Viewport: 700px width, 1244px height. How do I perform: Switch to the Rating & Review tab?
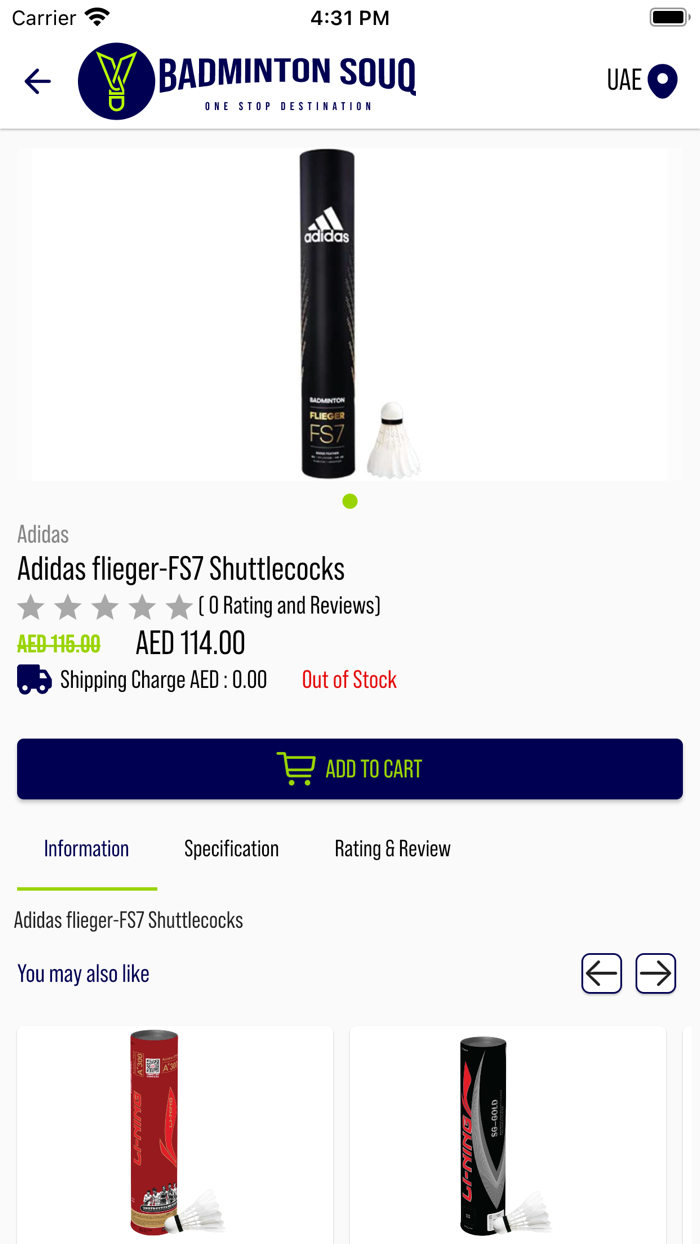(392, 849)
